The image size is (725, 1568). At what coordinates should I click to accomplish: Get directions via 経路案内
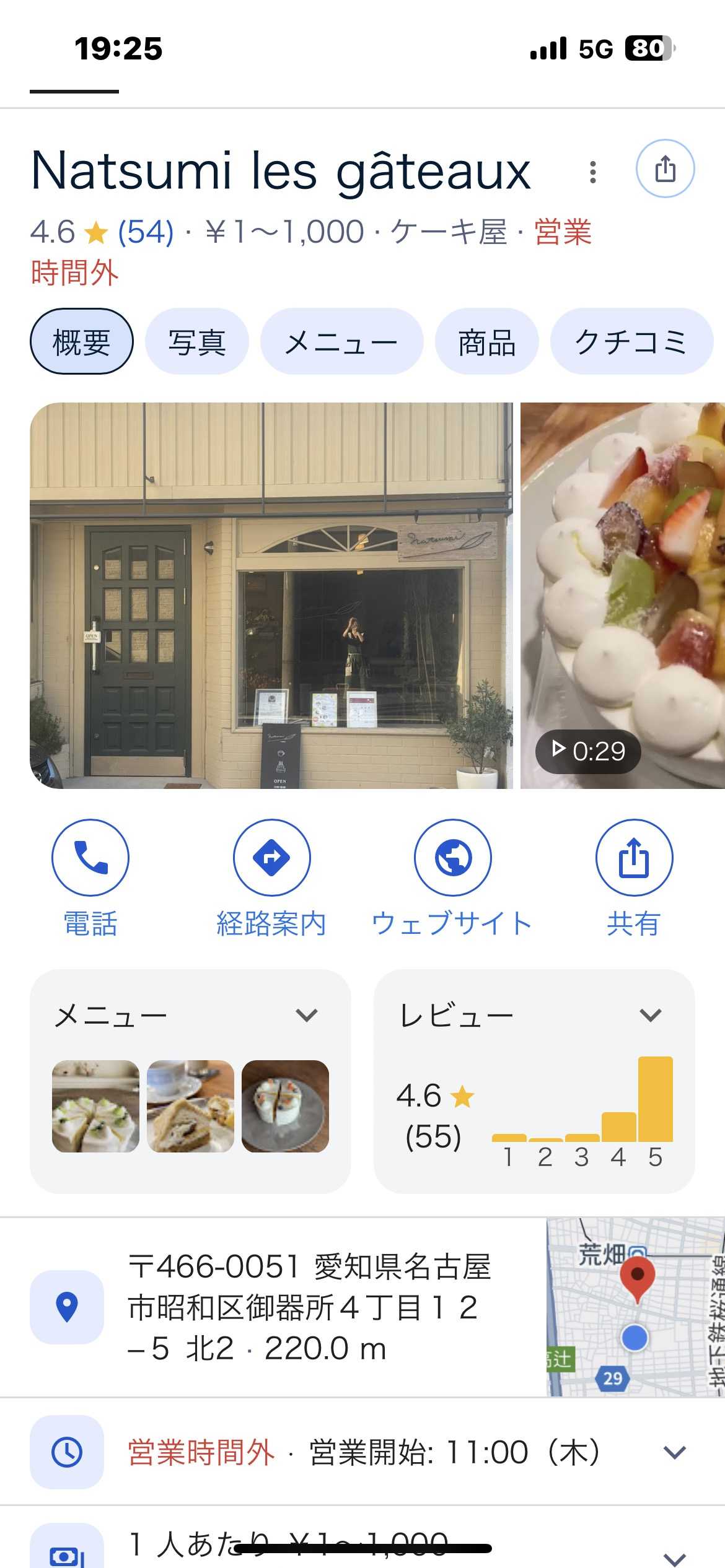click(x=271, y=858)
